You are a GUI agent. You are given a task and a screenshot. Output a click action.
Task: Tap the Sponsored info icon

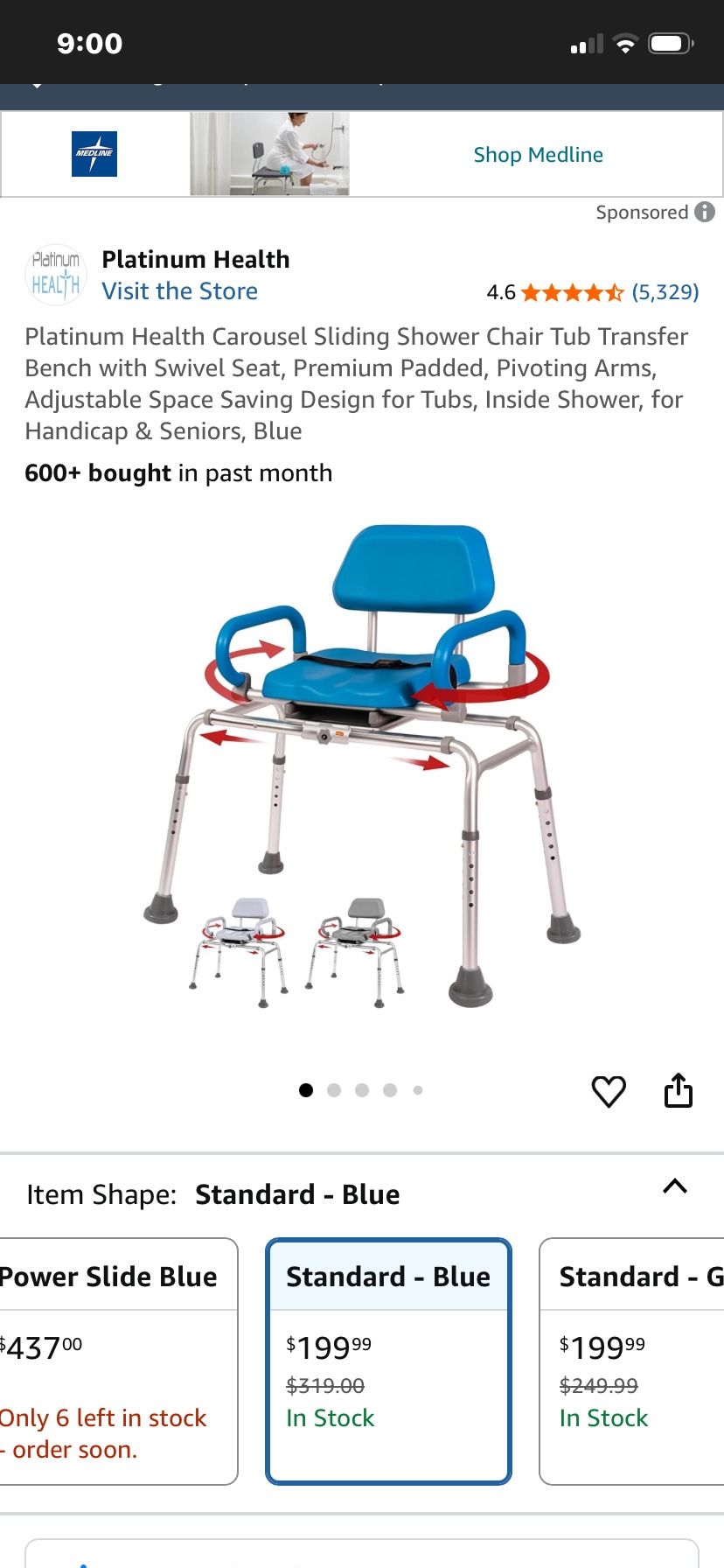pyautogui.click(x=705, y=212)
